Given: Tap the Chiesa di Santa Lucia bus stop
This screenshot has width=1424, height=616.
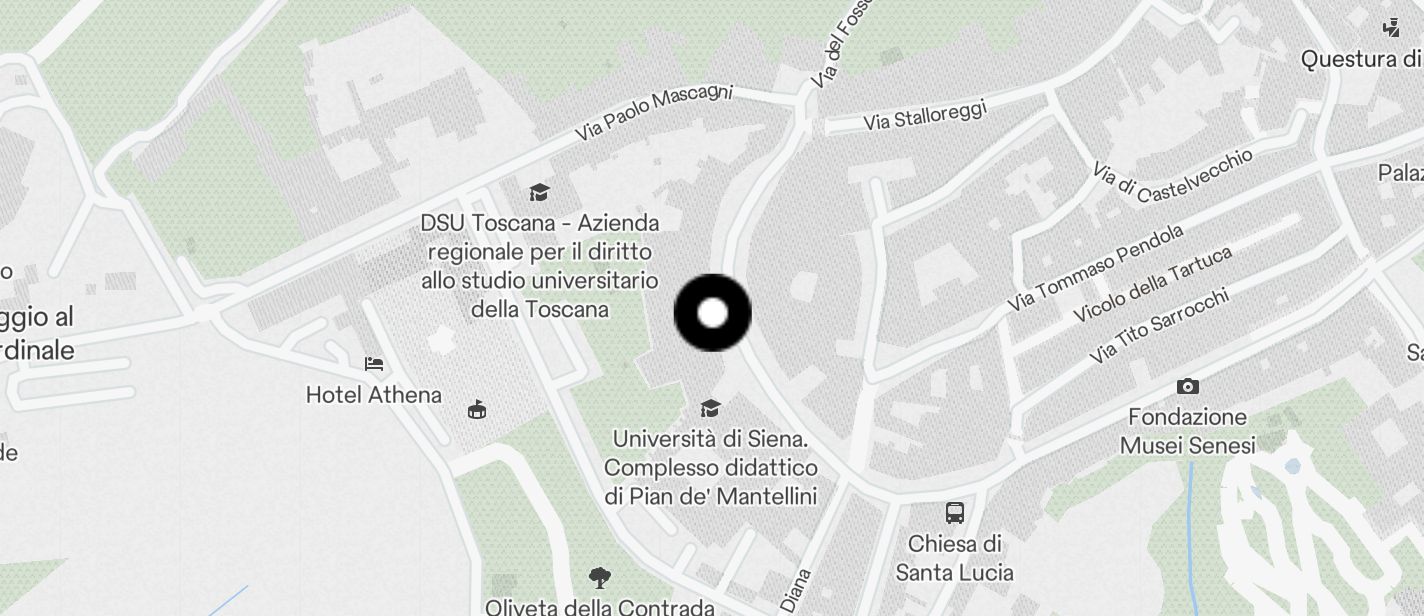Looking at the screenshot, I should [955, 513].
